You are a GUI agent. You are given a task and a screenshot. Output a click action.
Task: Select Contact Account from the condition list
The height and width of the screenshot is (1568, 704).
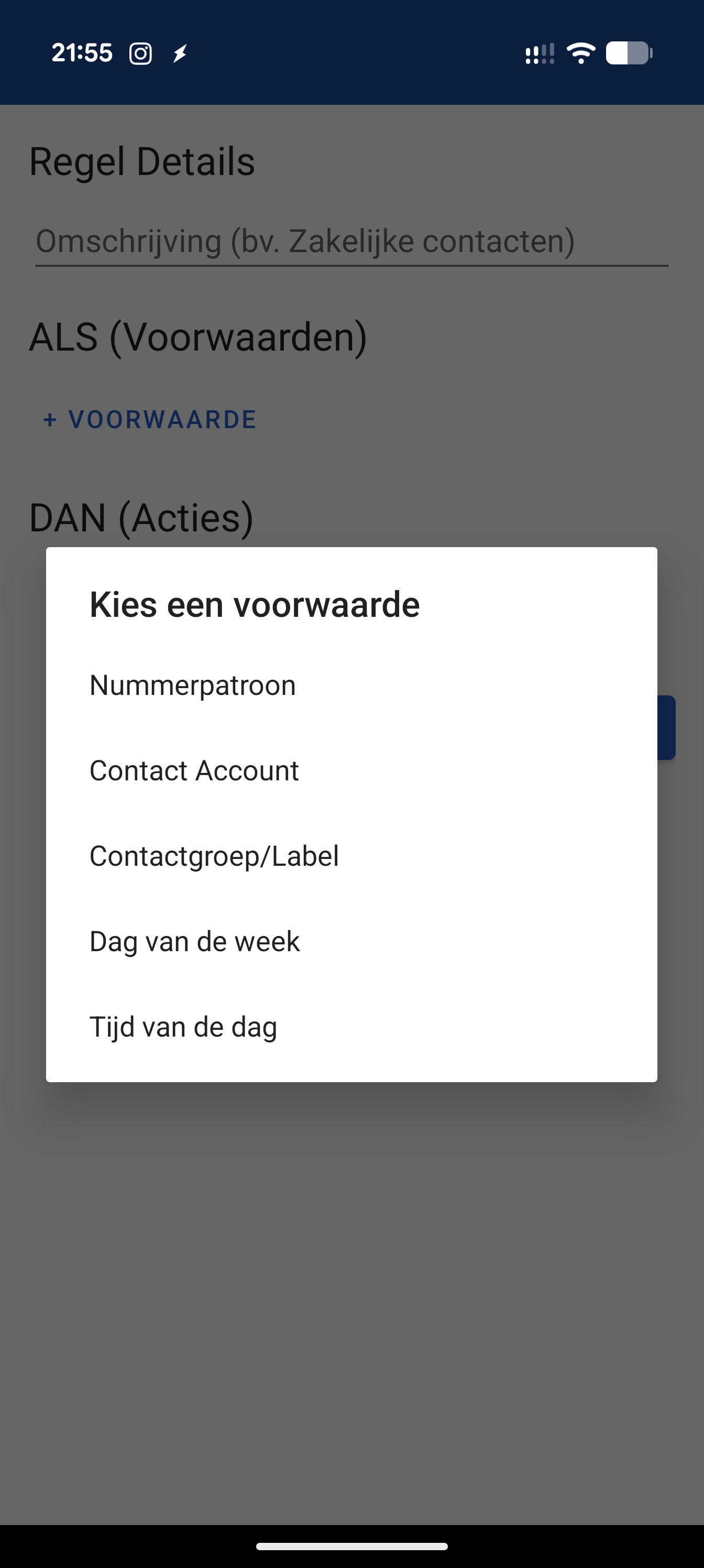click(x=193, y=770)
